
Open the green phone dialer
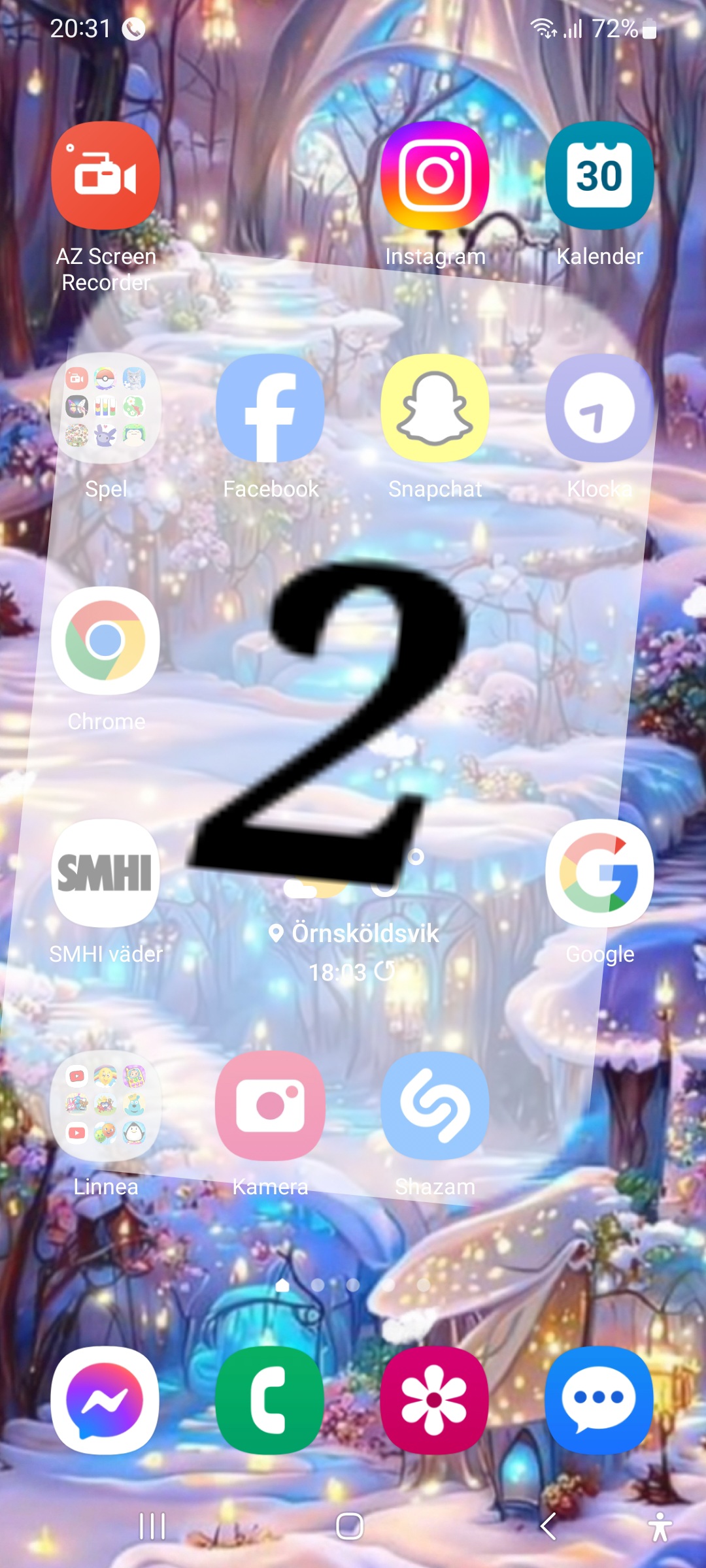(270, 1400)
